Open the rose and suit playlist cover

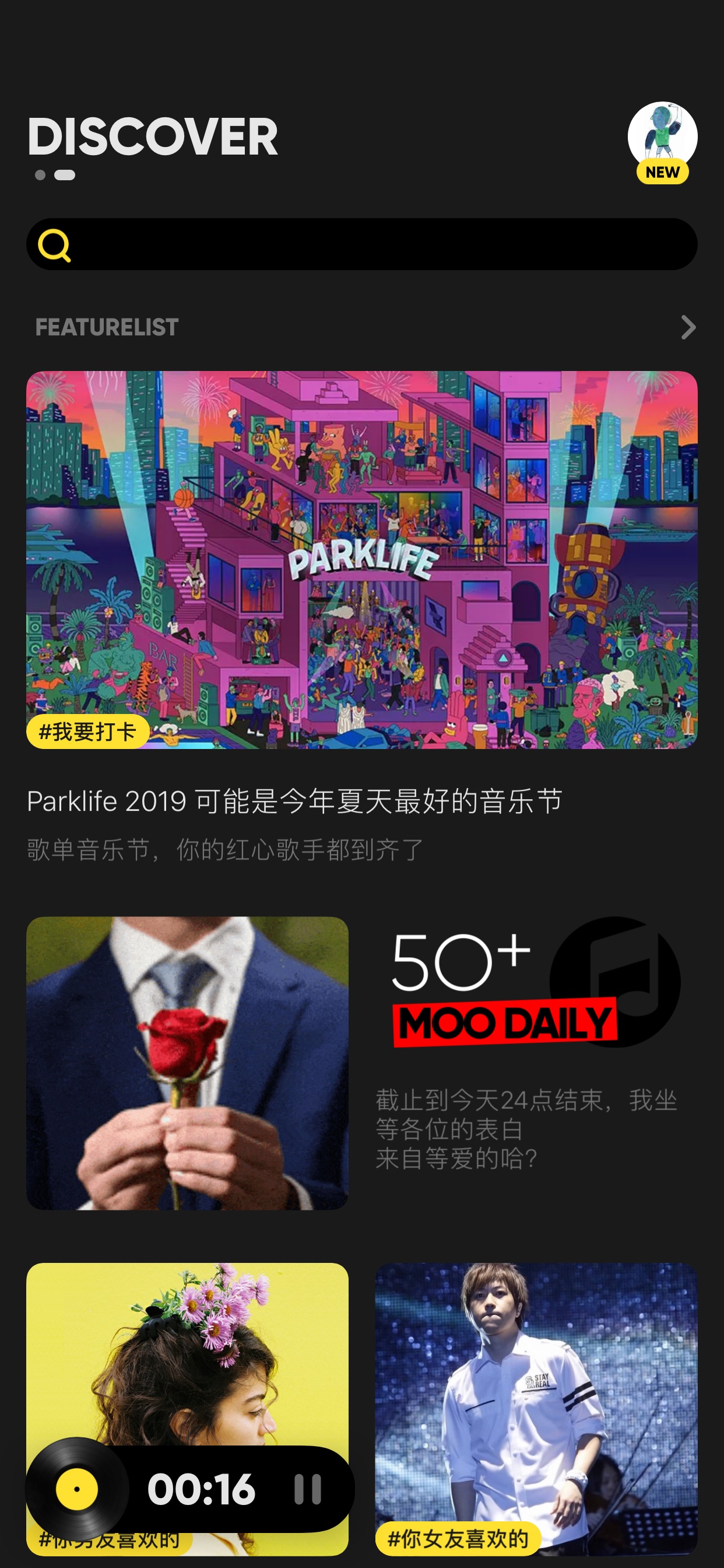click(x=187, y=1063)
